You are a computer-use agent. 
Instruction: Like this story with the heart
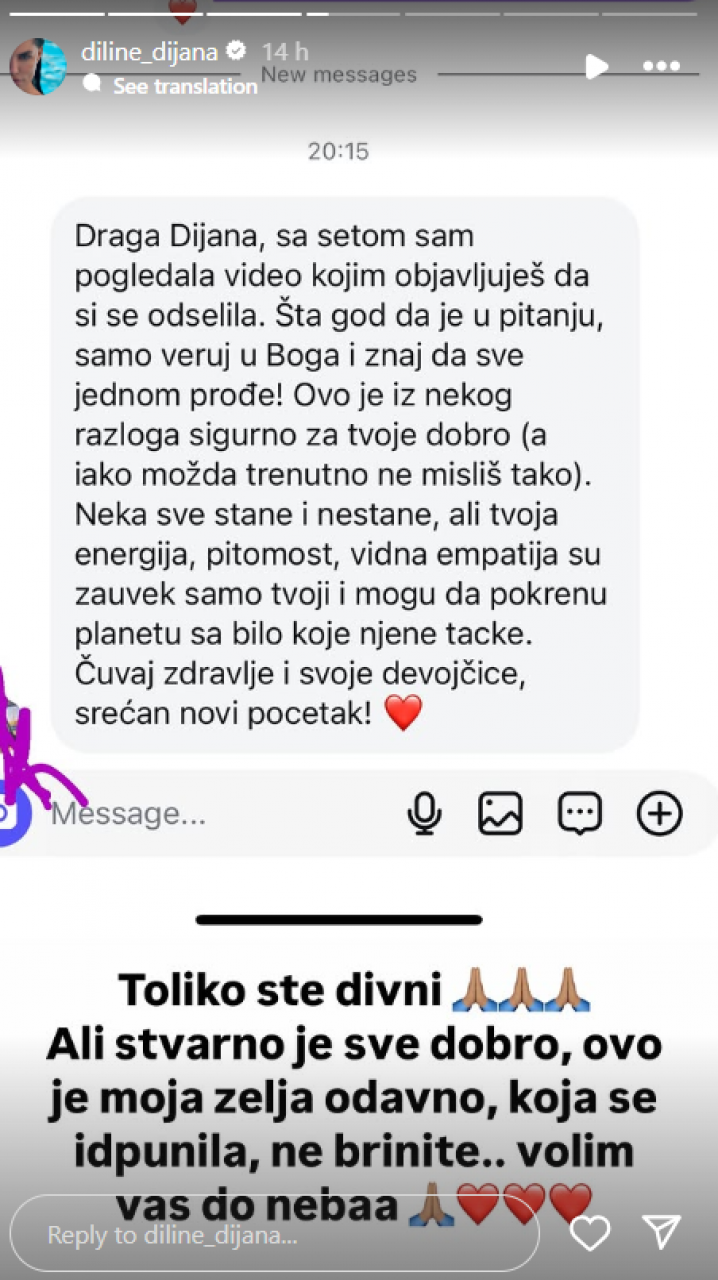pos(589,1234)
